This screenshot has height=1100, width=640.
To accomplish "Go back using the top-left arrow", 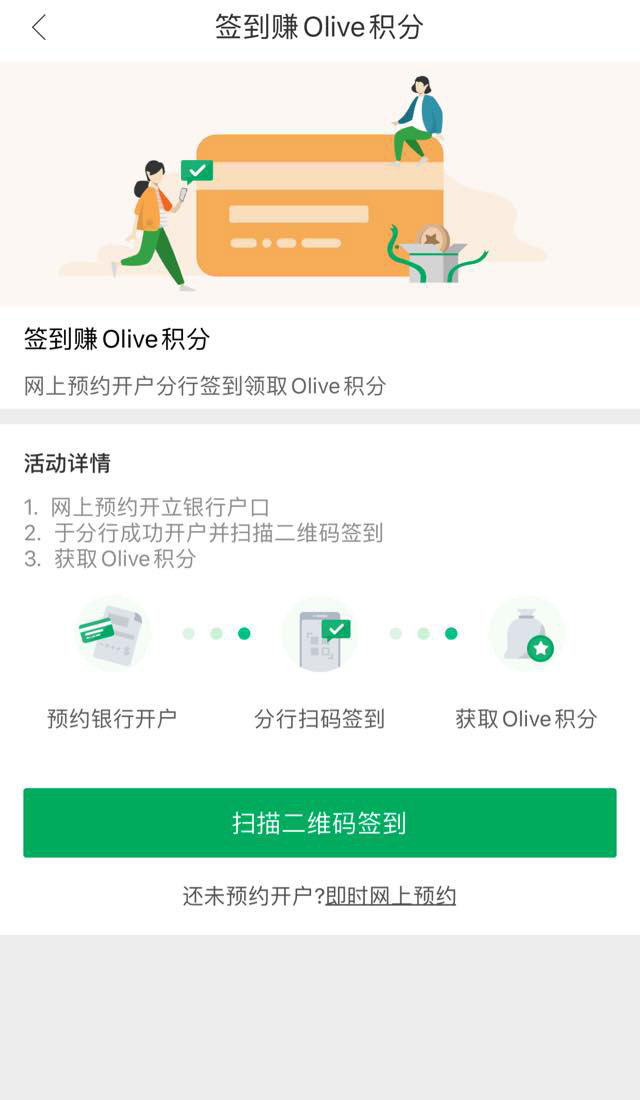I will coord(39,27).
